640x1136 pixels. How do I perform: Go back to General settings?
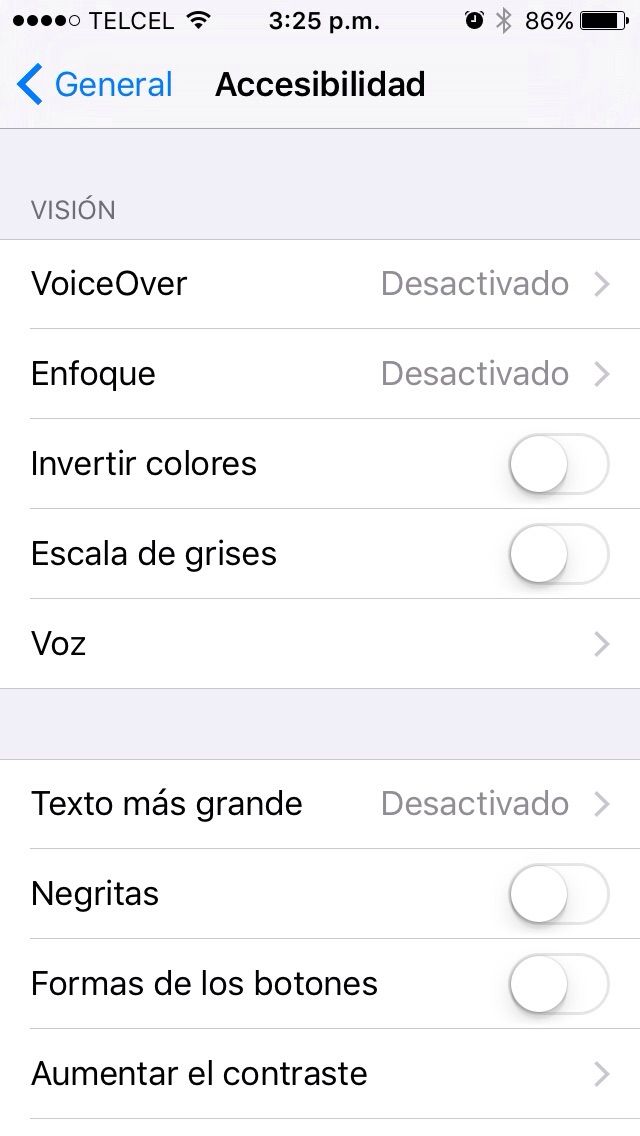95,85
